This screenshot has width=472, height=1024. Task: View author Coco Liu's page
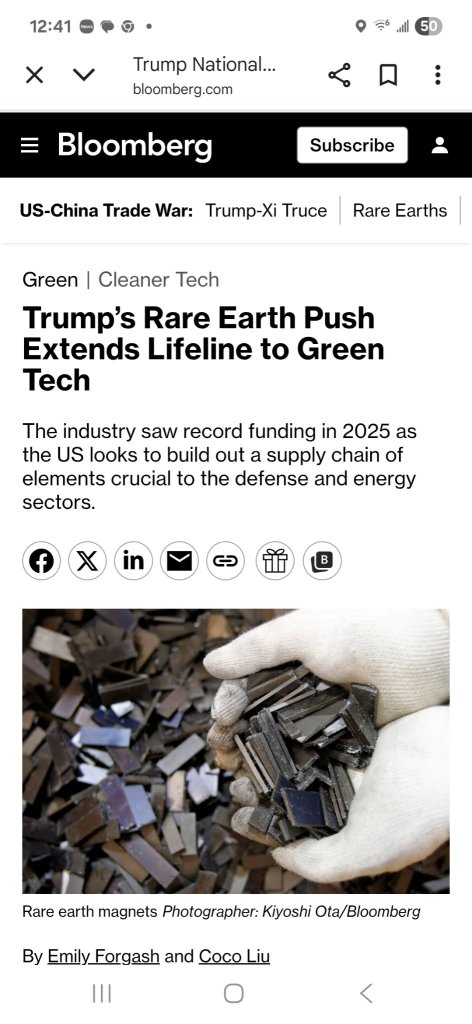pyautogui.click(x=234, y=957)
